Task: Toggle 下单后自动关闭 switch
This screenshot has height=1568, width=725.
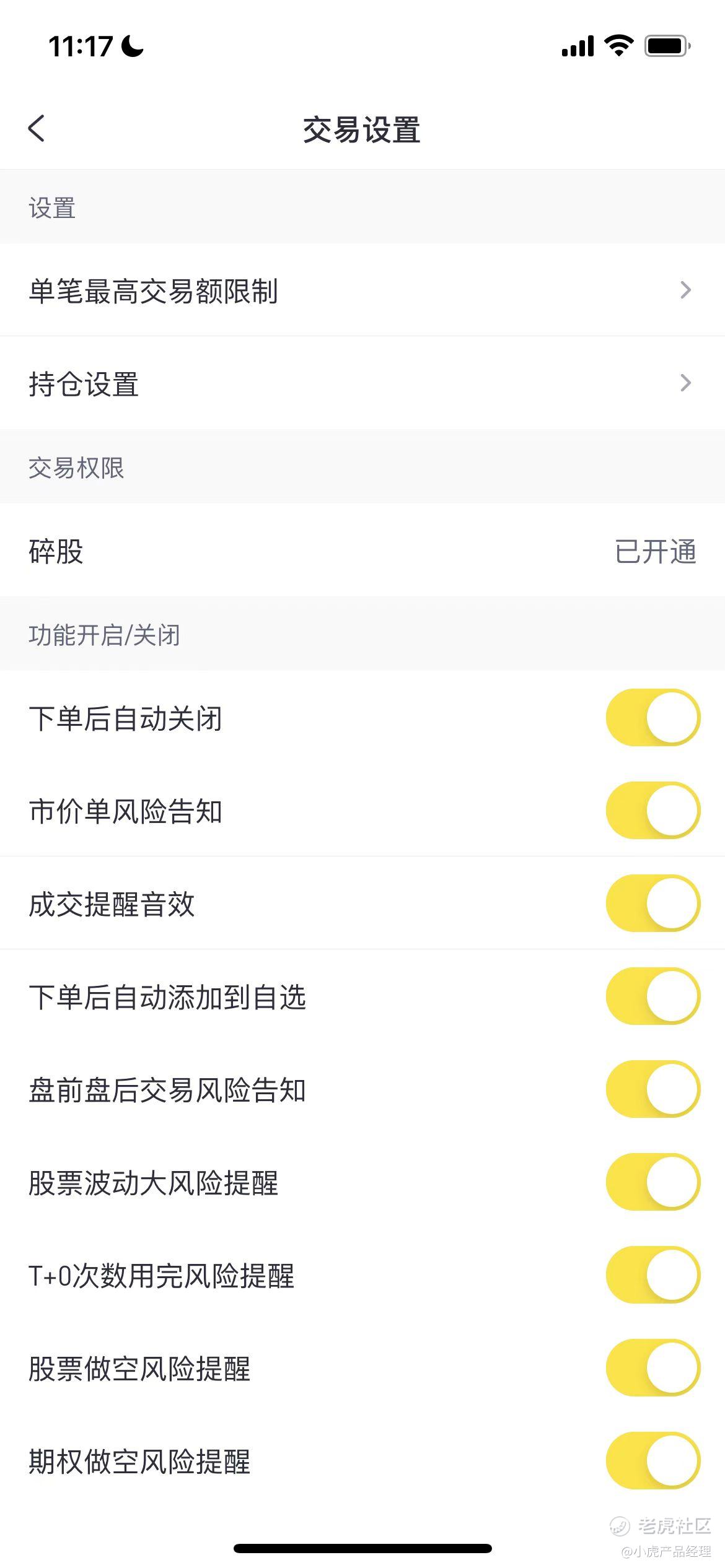Action: click(652, 718)
